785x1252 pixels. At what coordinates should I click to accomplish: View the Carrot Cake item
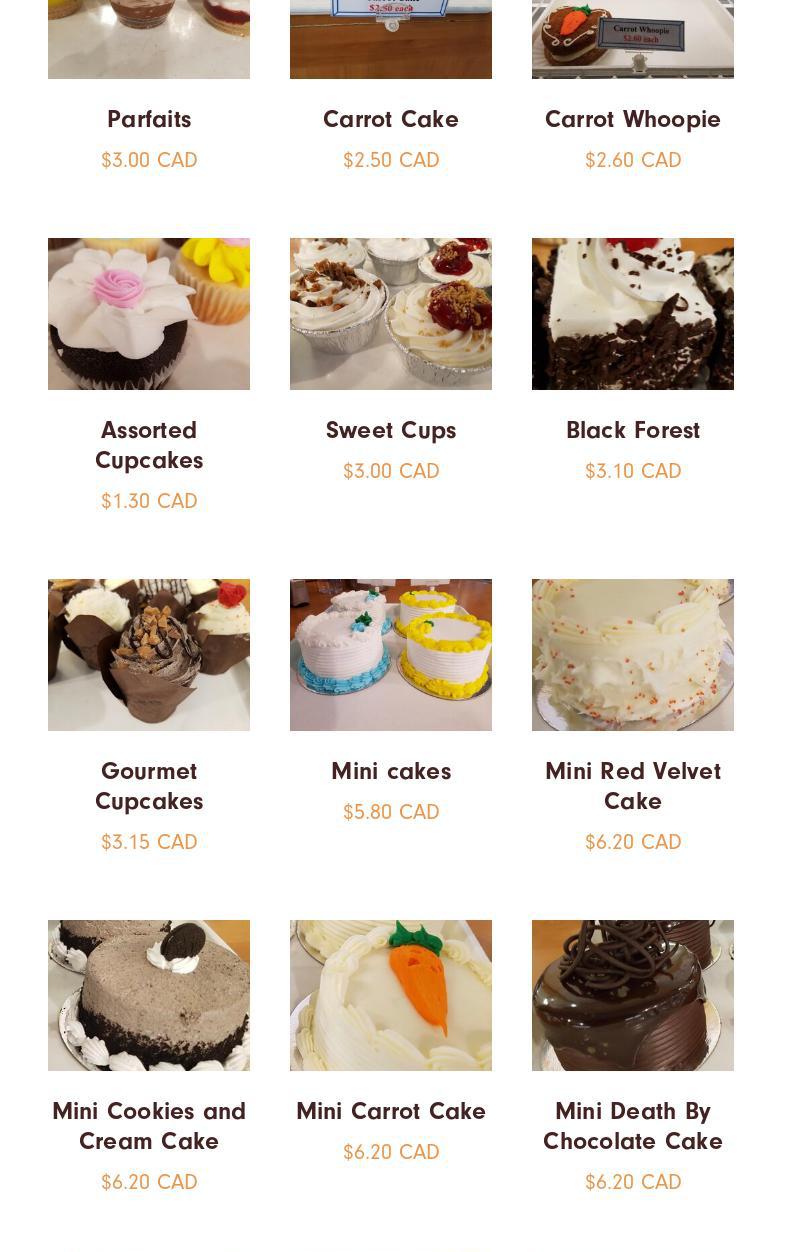pos(390,119)
